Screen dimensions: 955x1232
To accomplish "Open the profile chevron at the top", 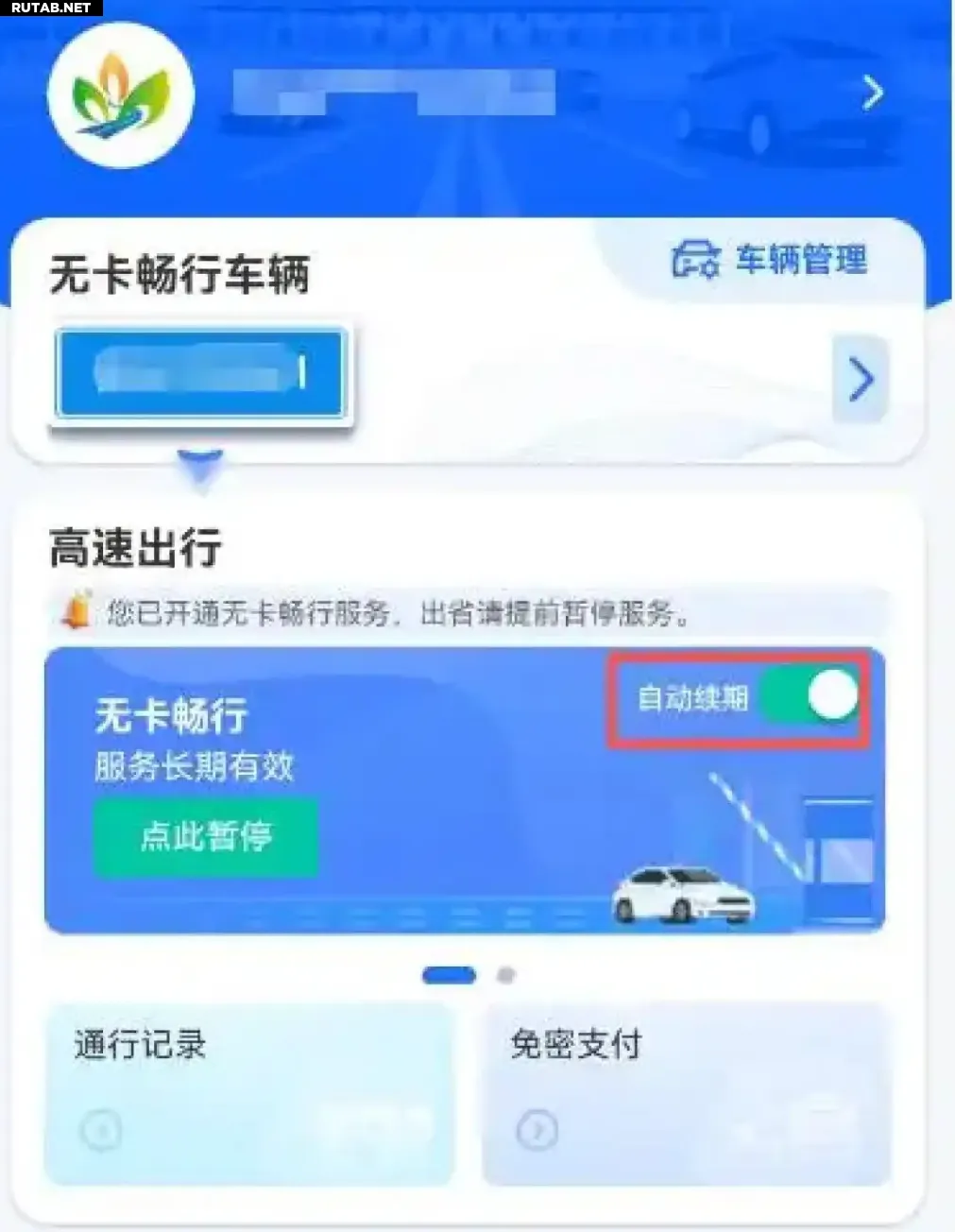I will [x=873, y=93].
